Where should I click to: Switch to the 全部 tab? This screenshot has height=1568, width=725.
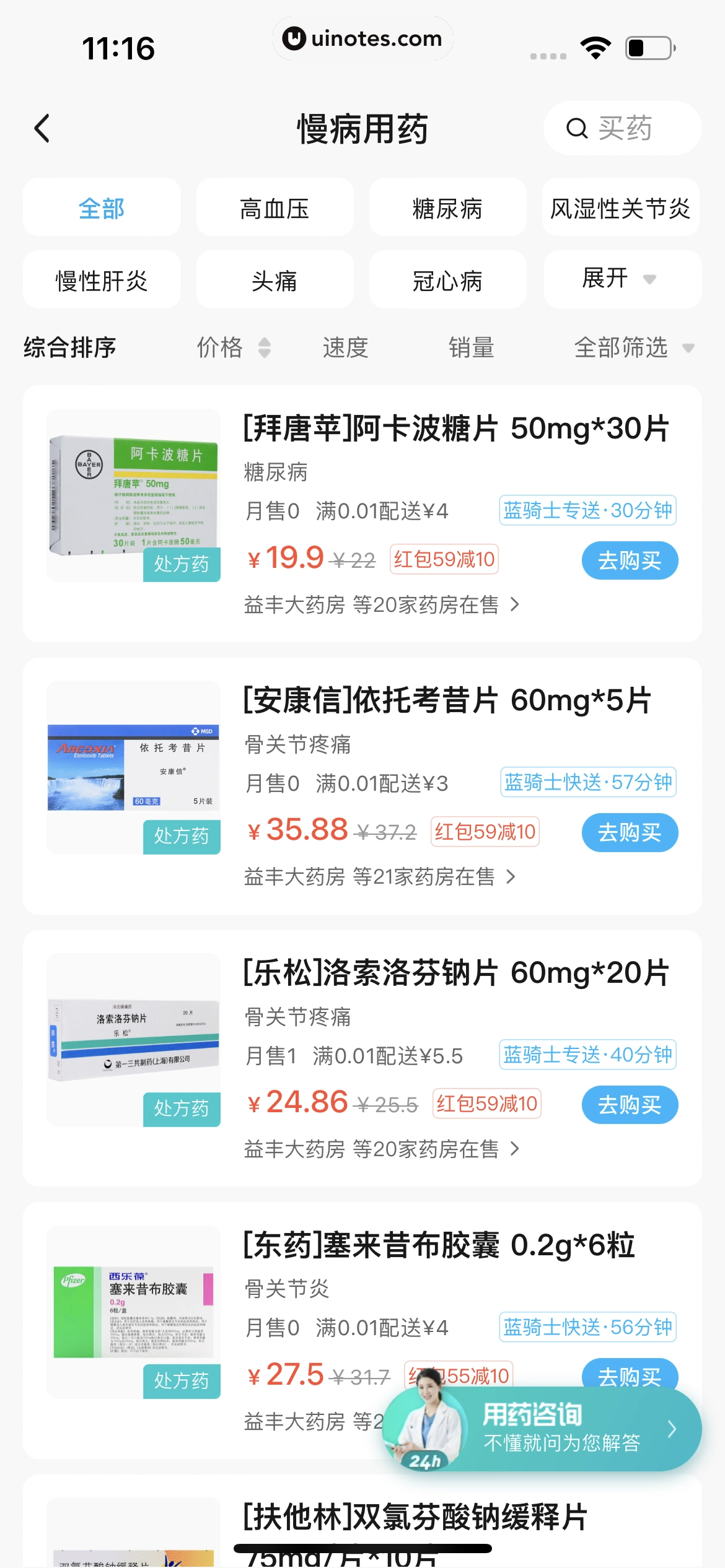point(102,208)
